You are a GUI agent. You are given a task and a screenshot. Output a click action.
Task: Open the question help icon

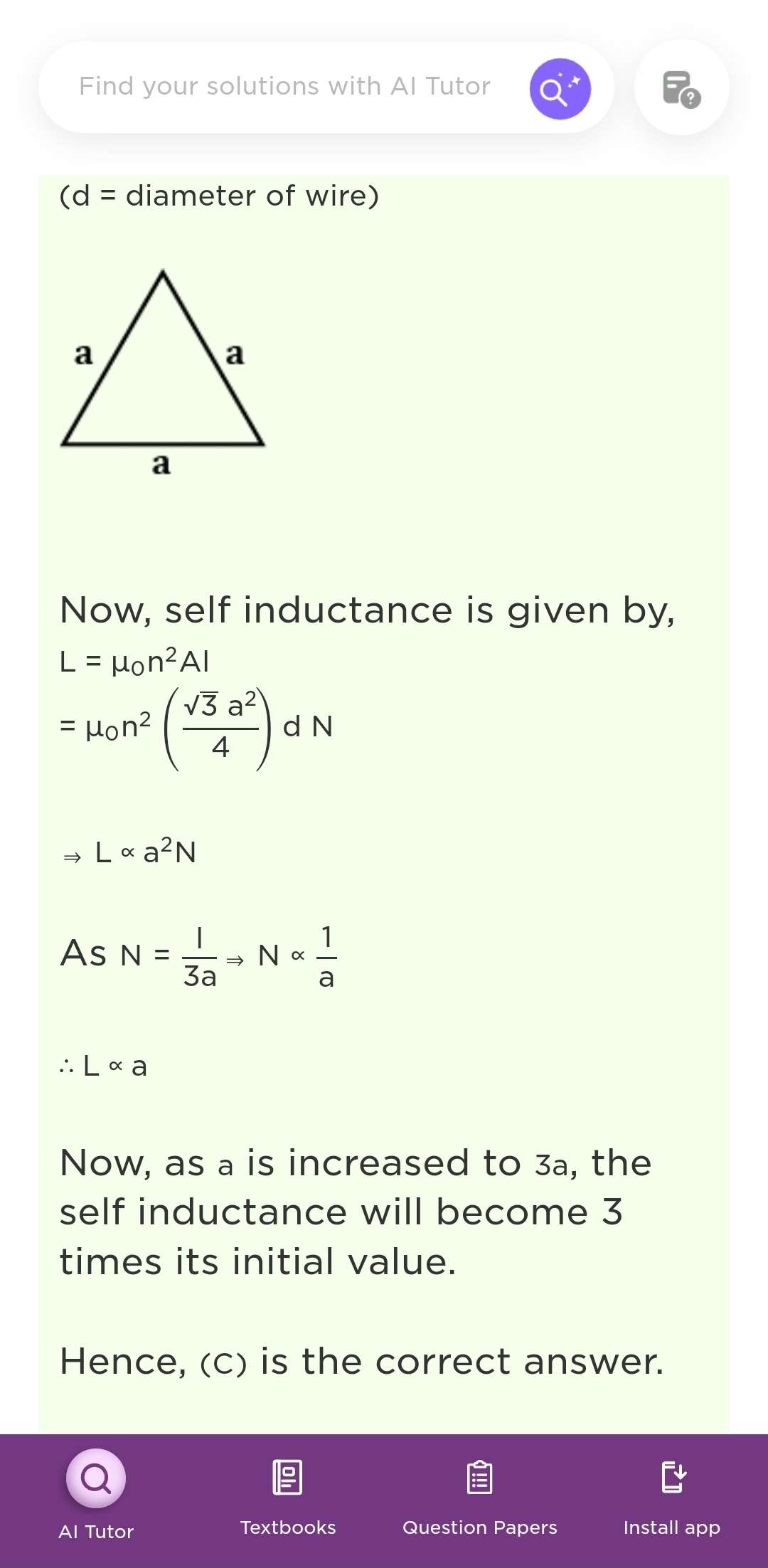[x=681, y=89]
